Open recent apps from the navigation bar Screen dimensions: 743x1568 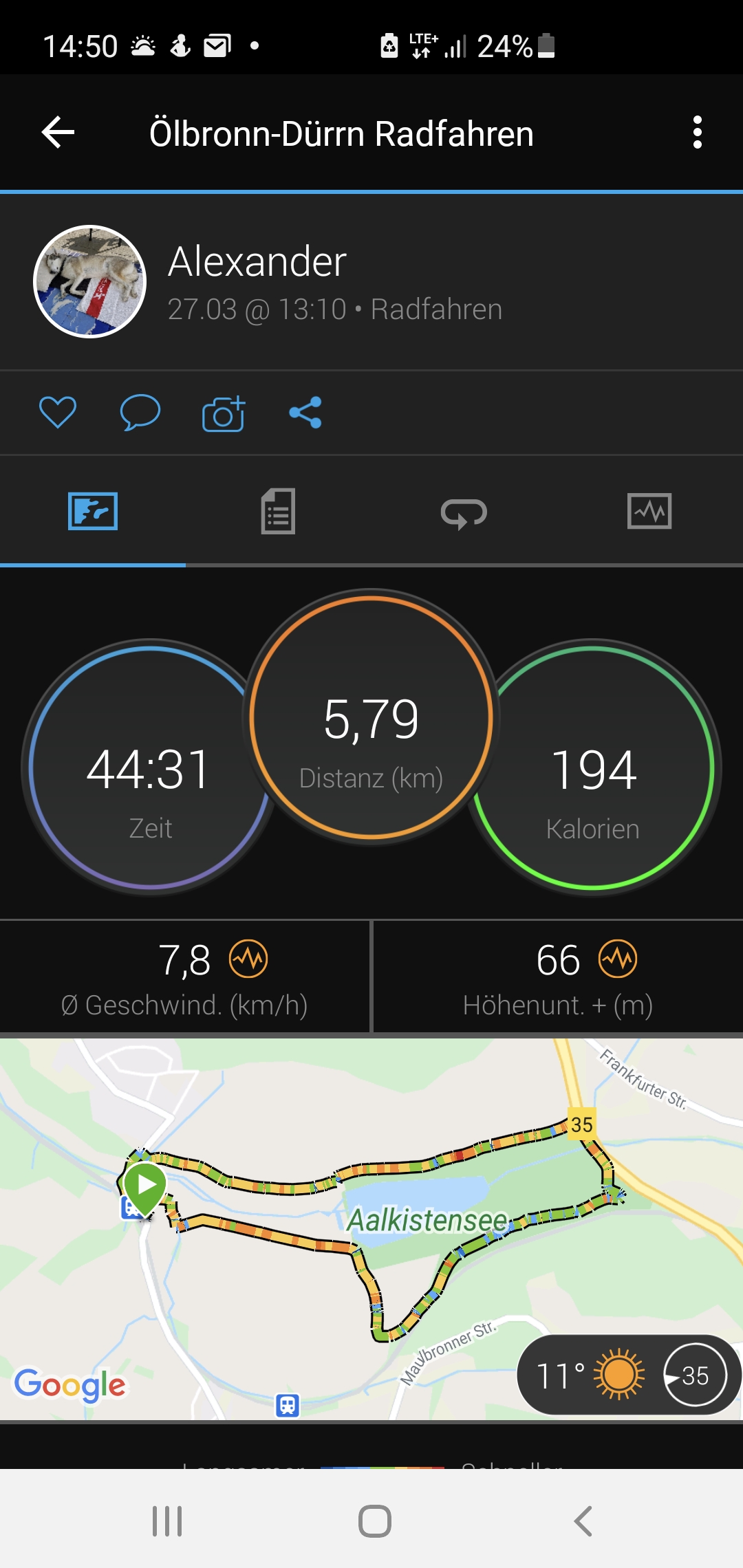click(167, 1521)
